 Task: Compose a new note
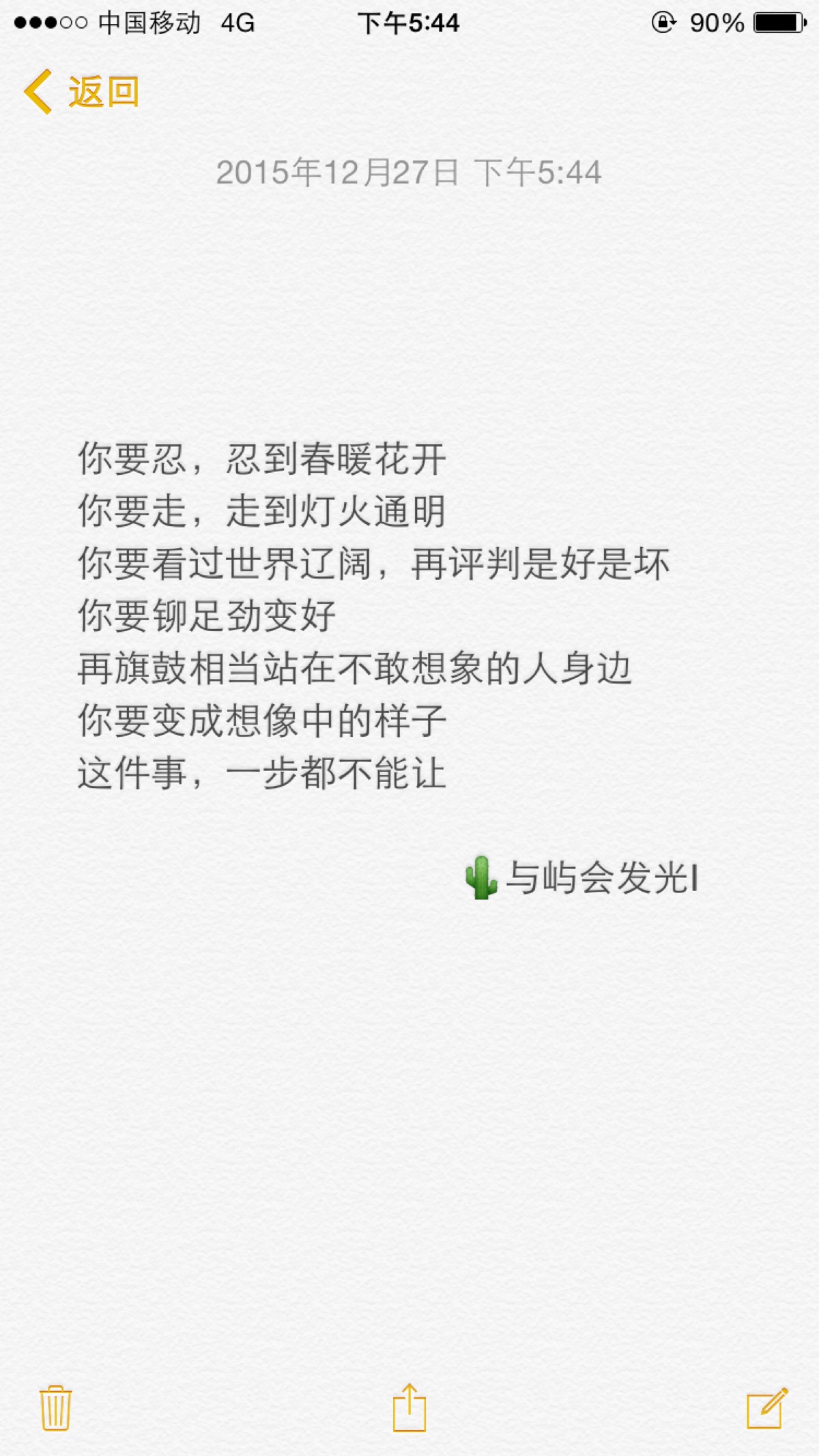766,1407
